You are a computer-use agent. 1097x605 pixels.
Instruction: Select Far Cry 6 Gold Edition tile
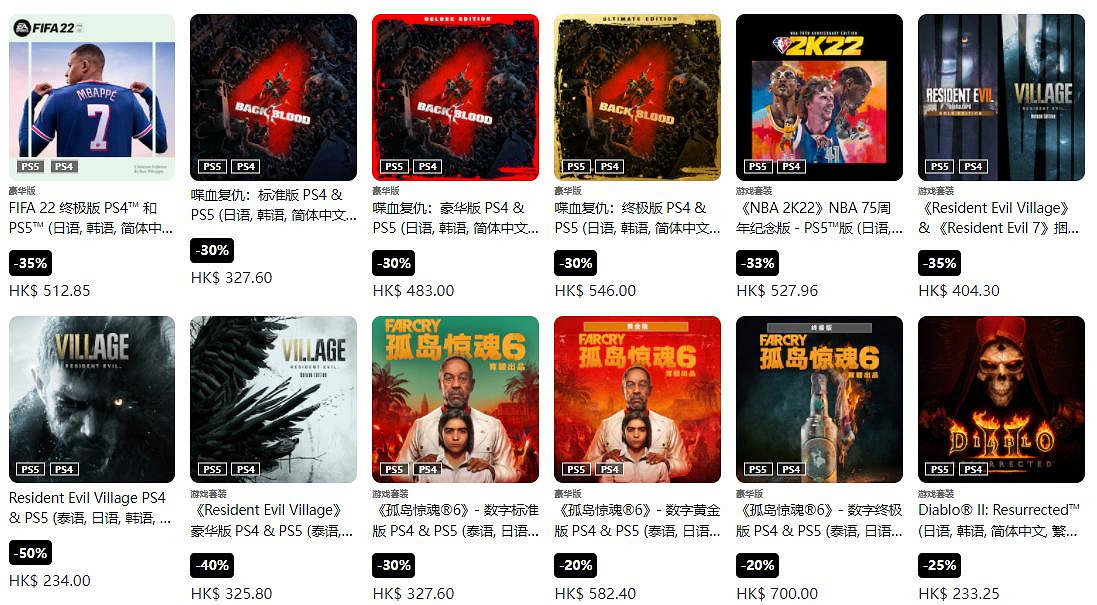pos(637,399)
